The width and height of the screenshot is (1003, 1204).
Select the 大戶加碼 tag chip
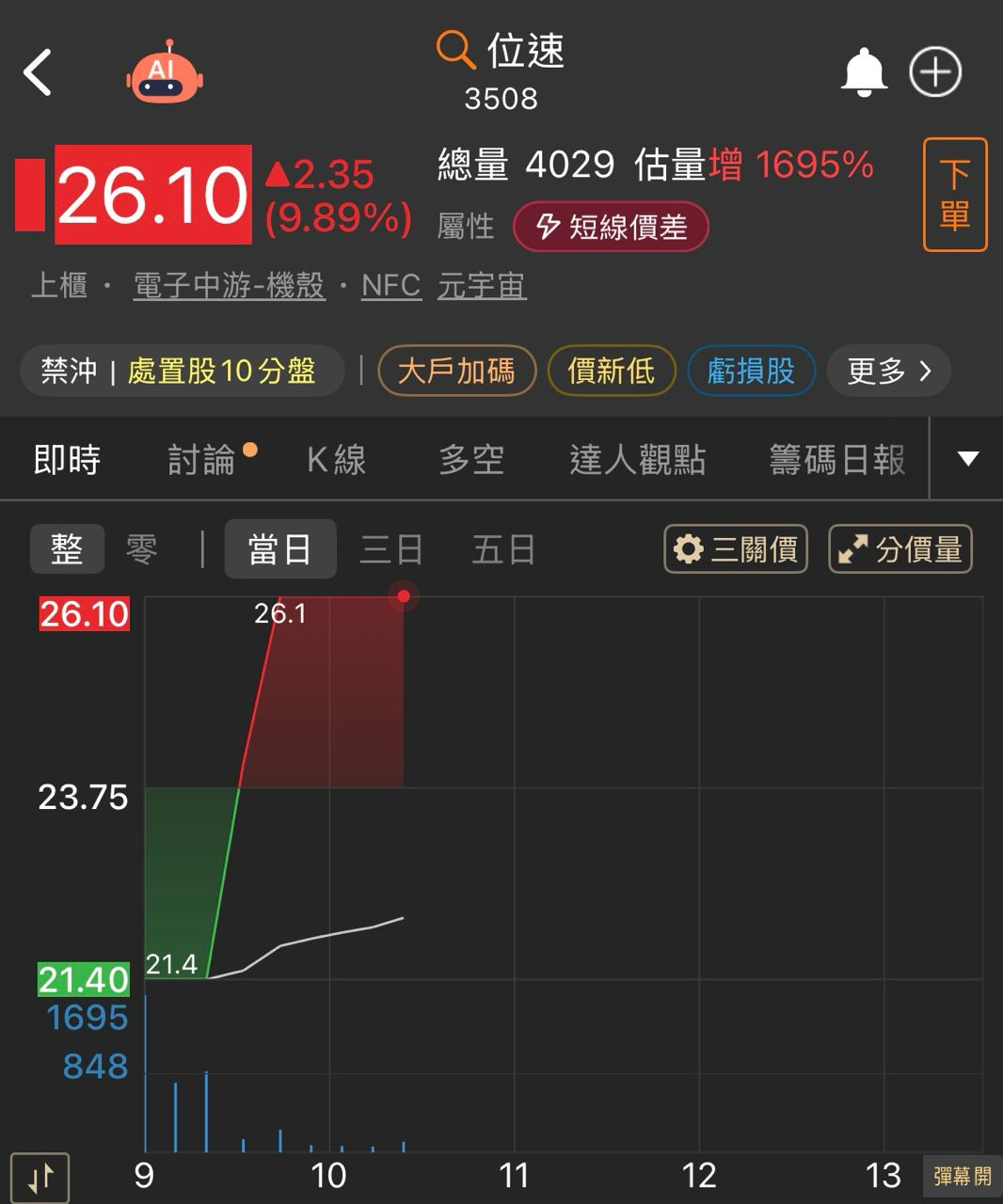(x=456, y=371)
